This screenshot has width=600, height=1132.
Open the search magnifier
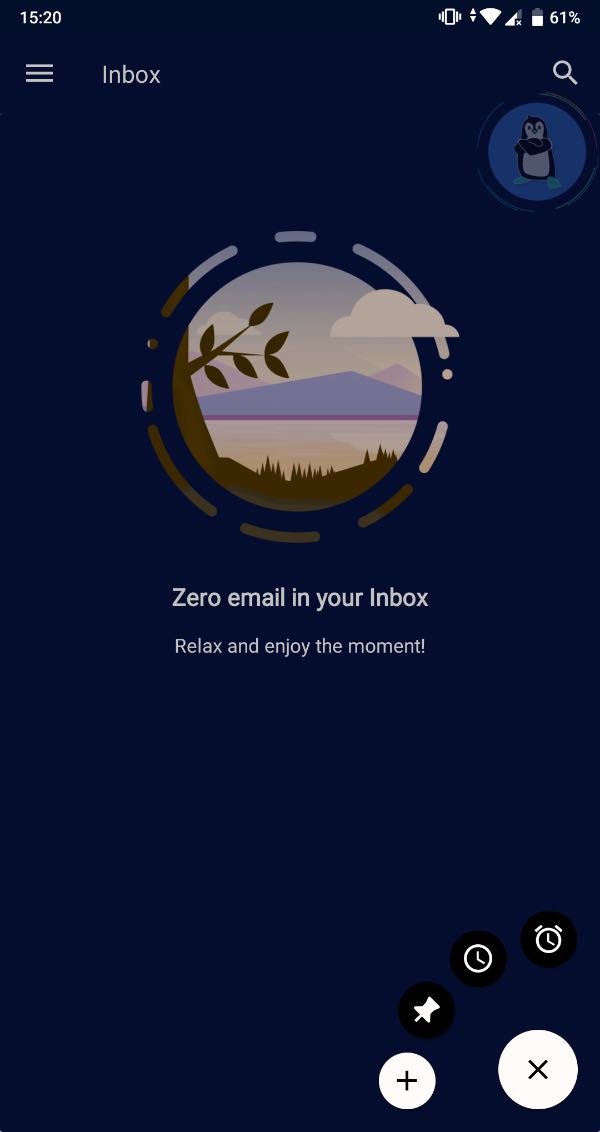565,73
